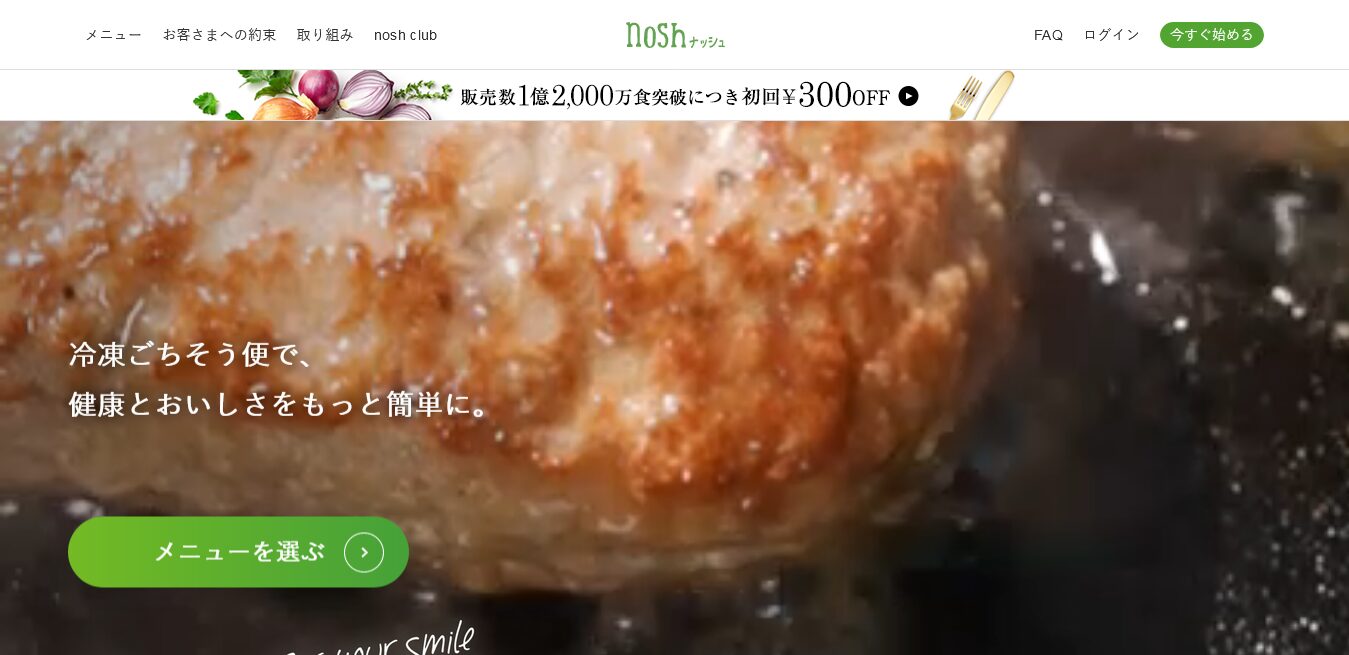Tap the メニューを選ぶ button
The height and width of the screenshot is (655, 1349).
pyautogui.click(x=238, y=552)
